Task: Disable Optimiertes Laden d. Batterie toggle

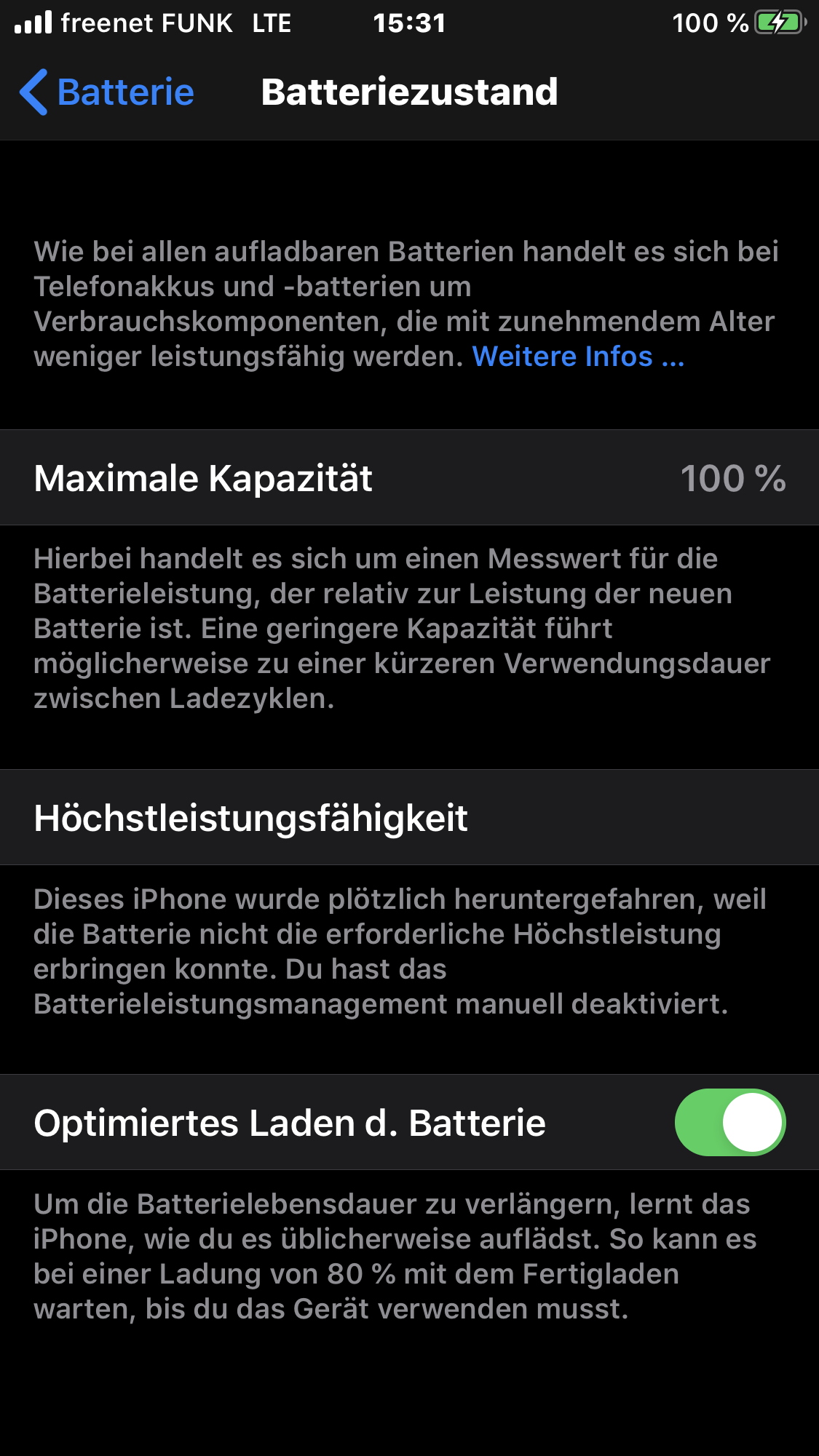Action: pos(729,1122)
